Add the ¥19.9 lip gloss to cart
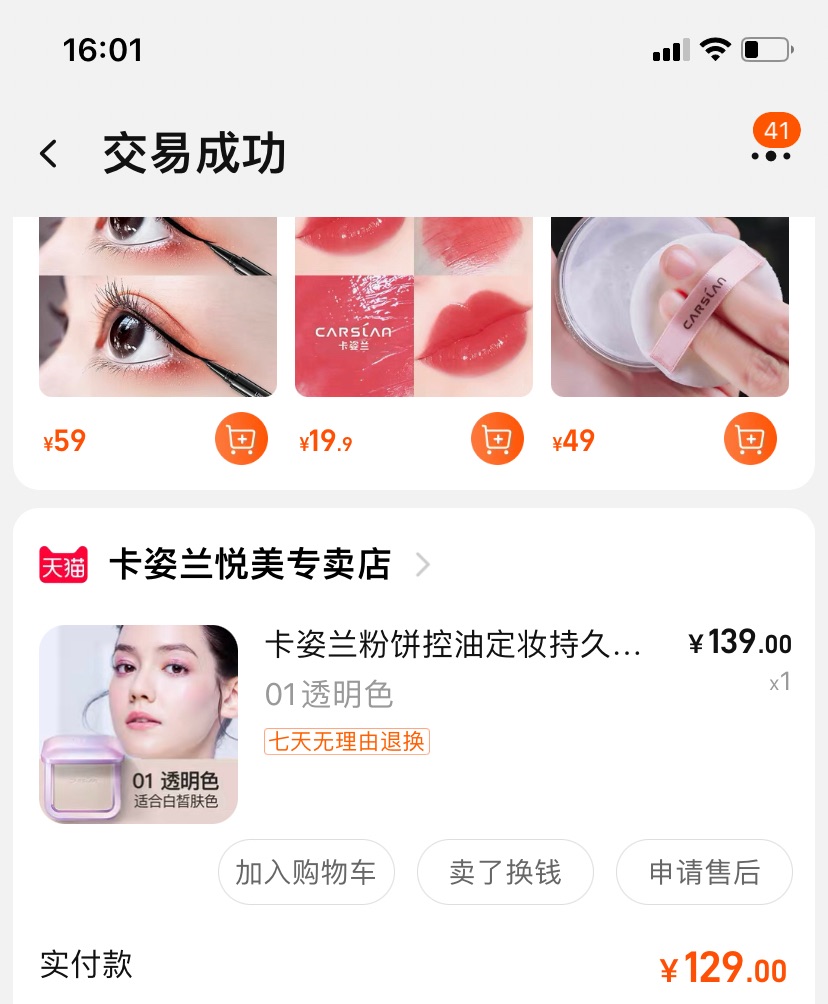The width and height of the screenshot is (828, 1004). [497, 439]
